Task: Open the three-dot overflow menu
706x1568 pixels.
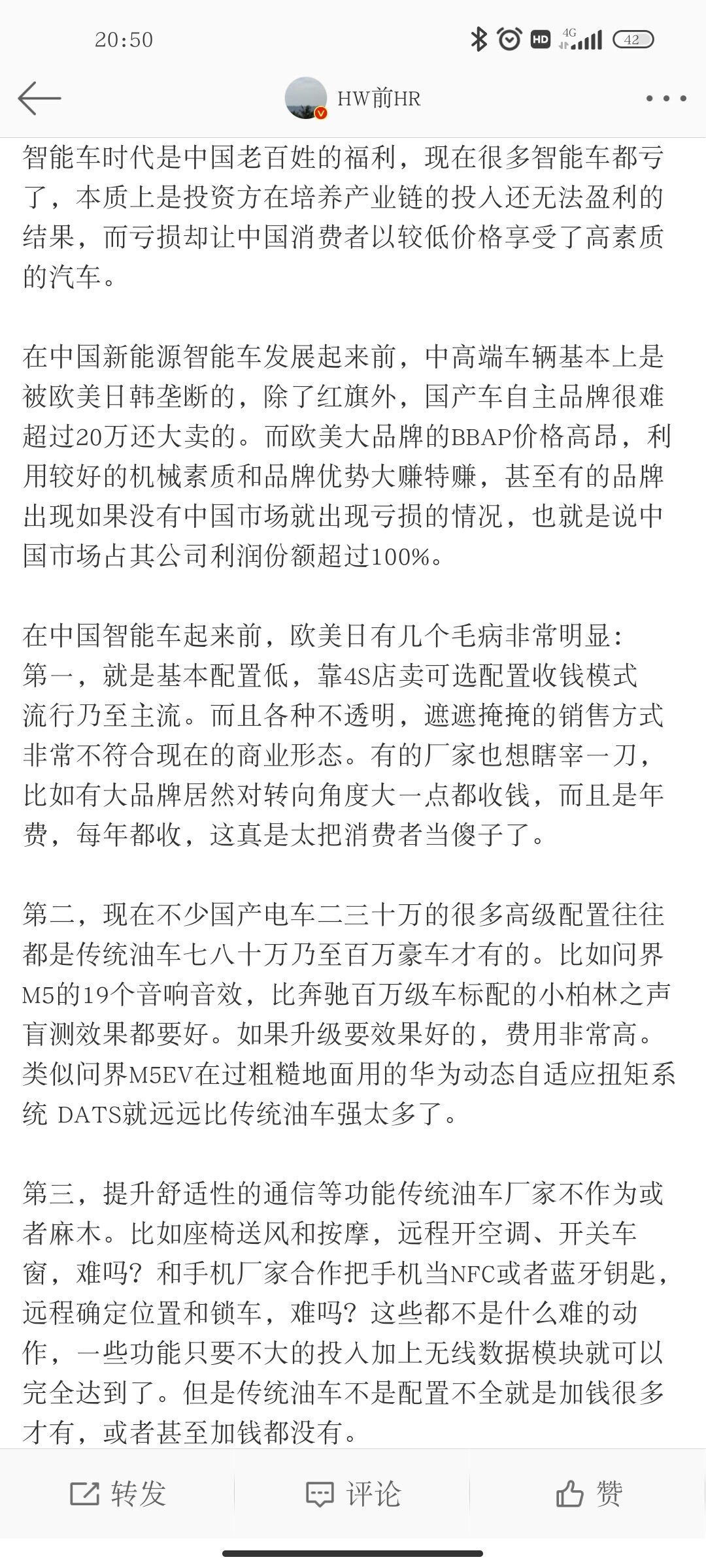Action: (666, 99)
